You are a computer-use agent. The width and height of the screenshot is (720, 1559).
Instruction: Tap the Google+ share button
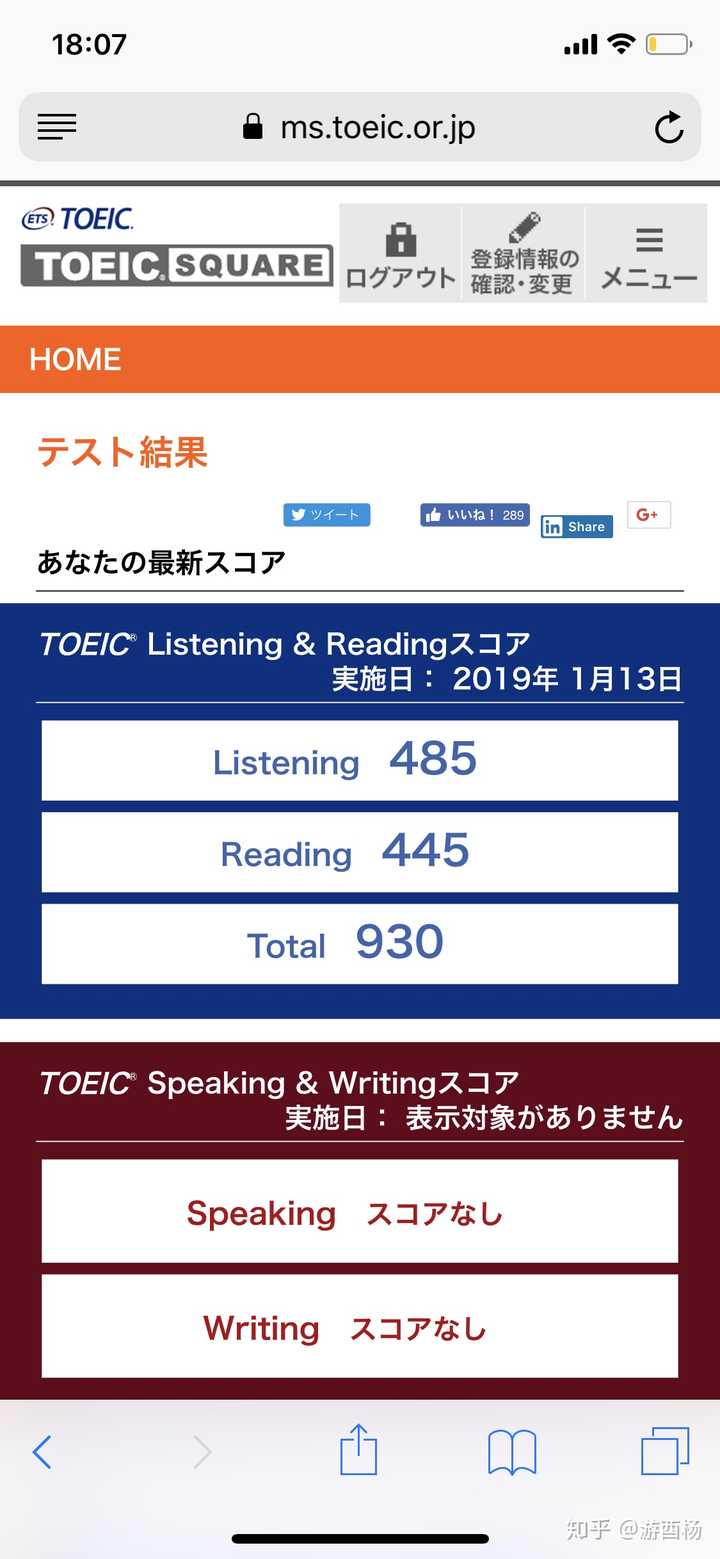coord(648,514)
